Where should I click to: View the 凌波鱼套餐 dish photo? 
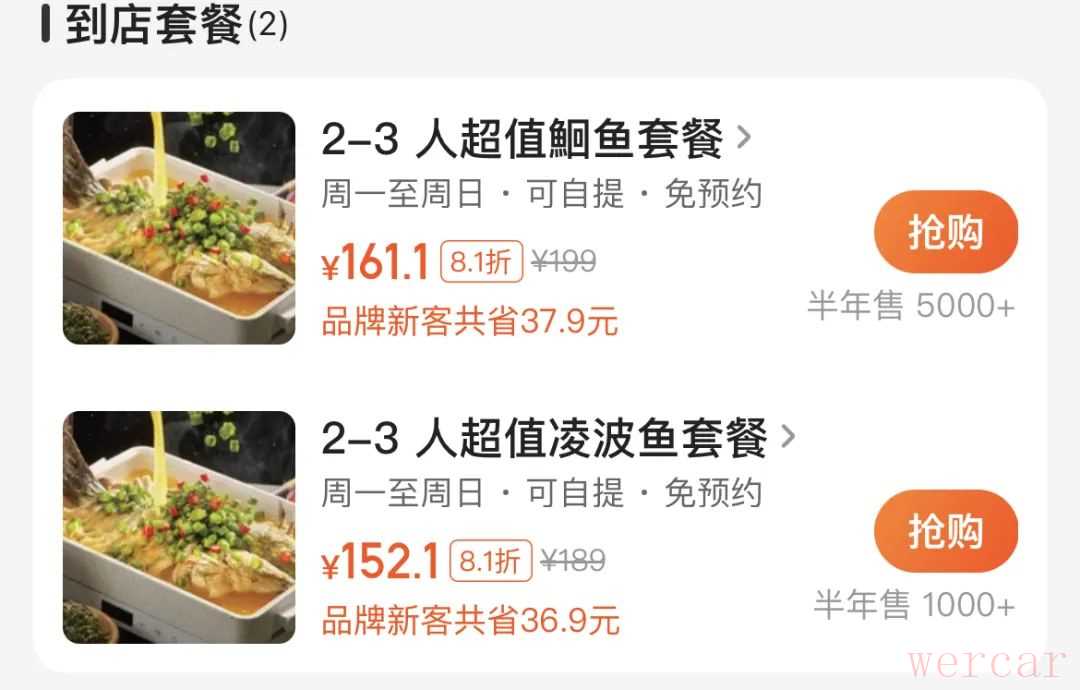pyautogui.click(x=179, y=527)
